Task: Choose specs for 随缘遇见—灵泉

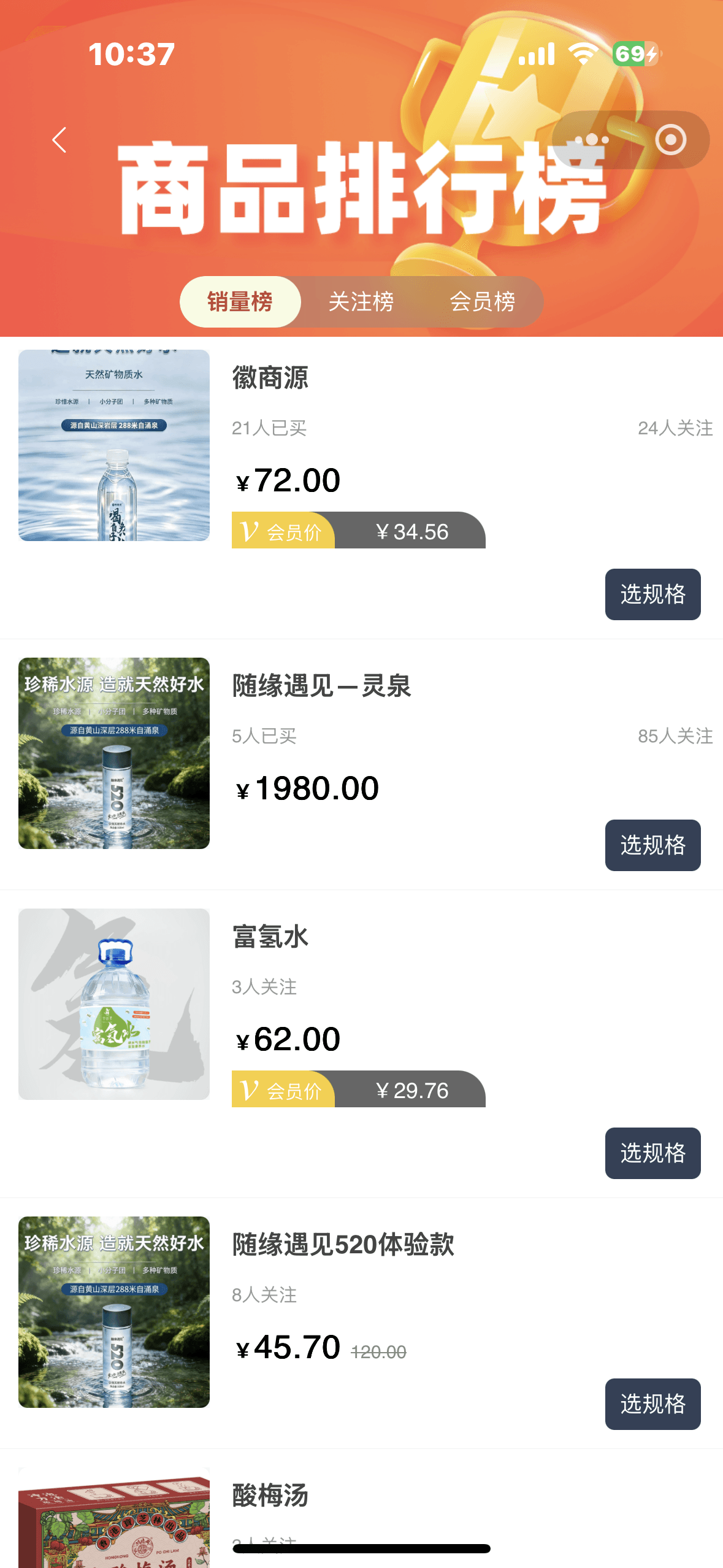Action: click(652, 845)
